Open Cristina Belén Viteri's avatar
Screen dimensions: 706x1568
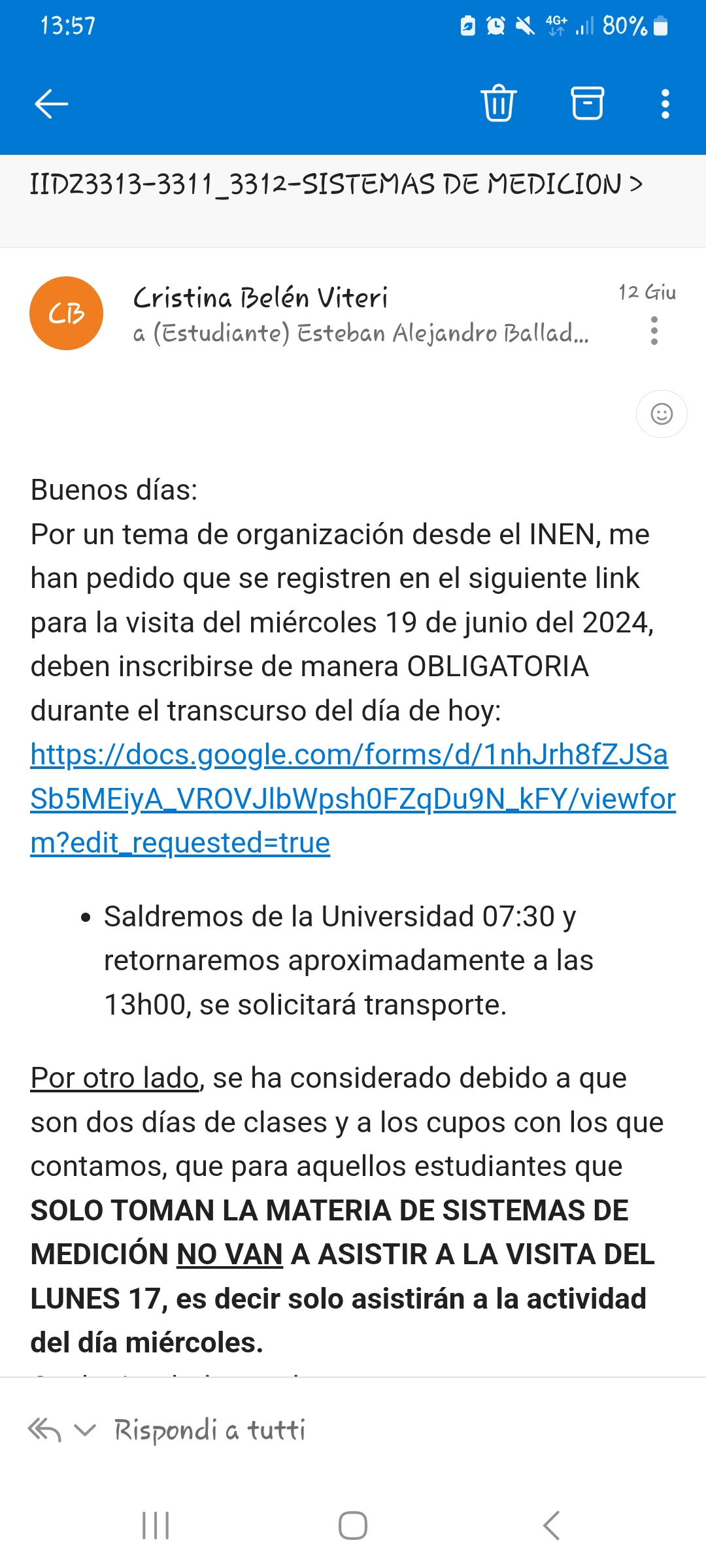click(66, 314)
